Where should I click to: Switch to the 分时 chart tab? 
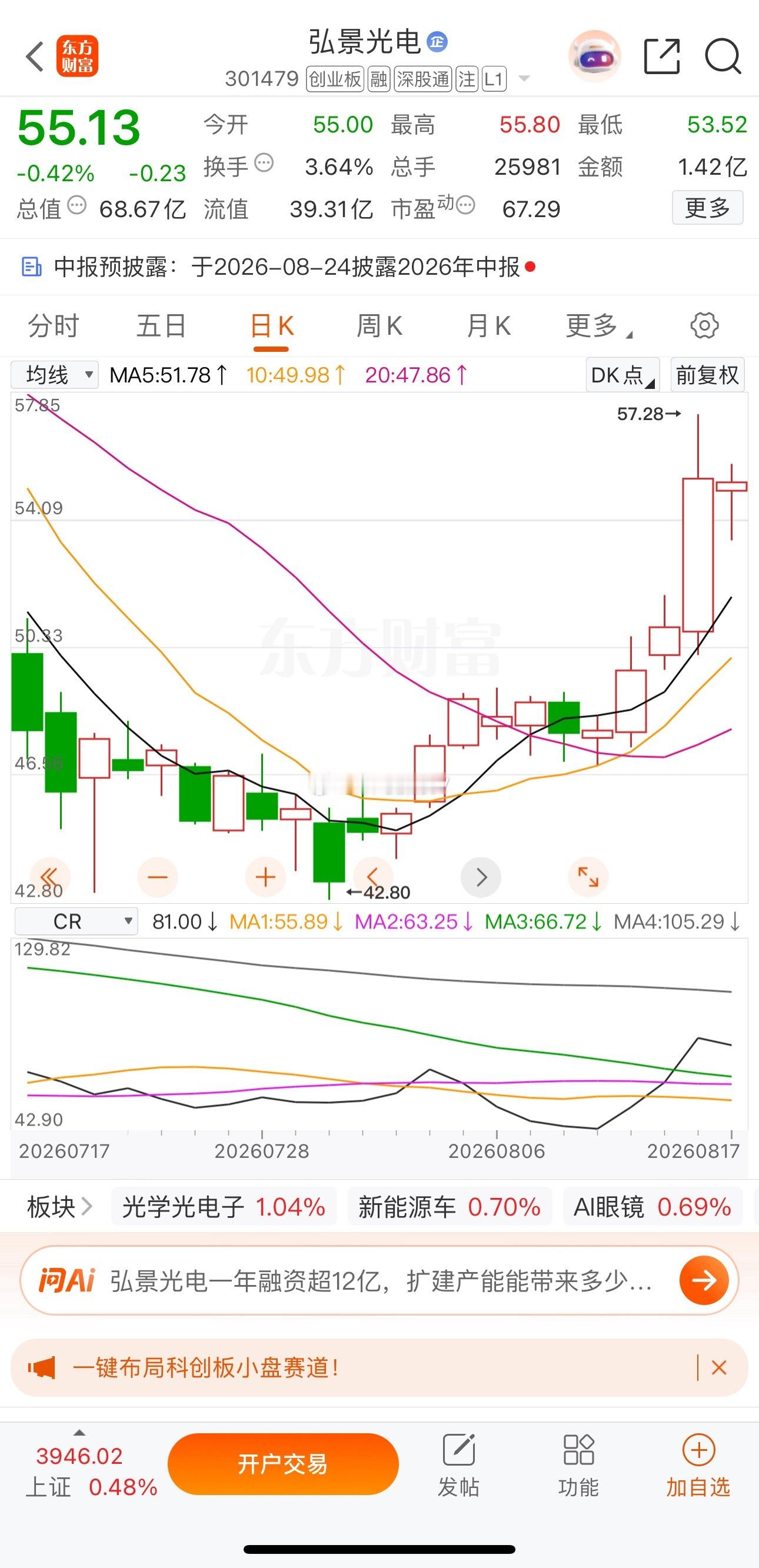click(54, 325)
